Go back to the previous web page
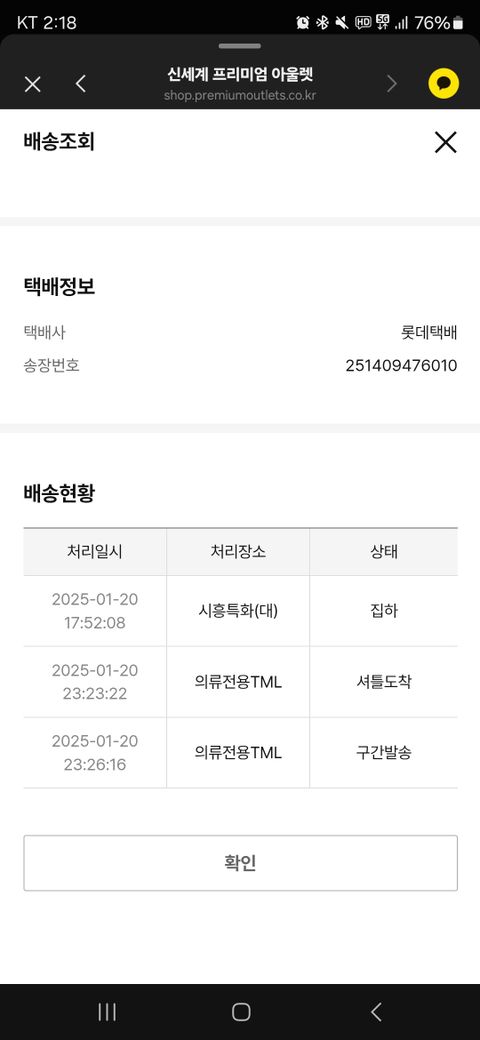 pyautogui.click(x=81, y=84)
